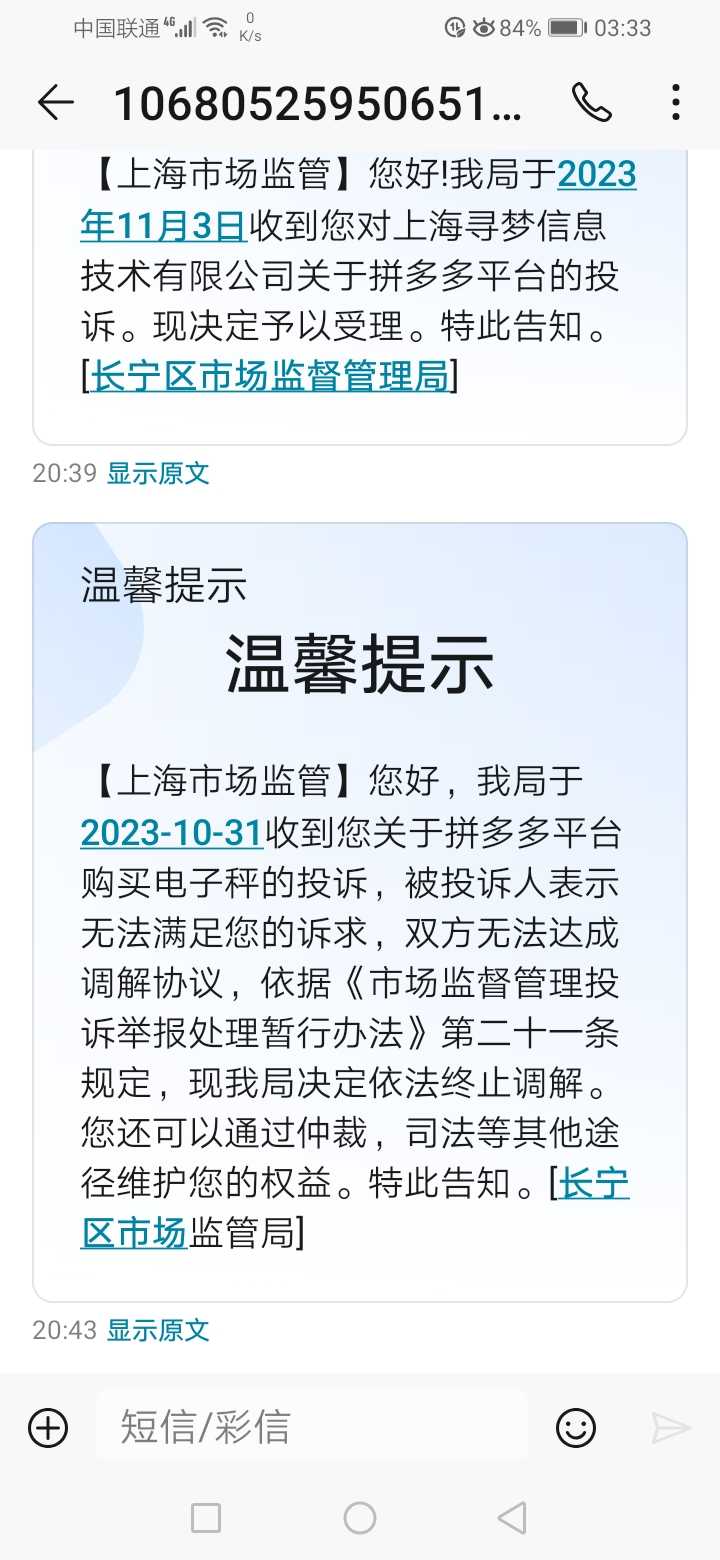
Task: Tap 显示原文 under the 20:43 message
Action: coord(158,1330)
